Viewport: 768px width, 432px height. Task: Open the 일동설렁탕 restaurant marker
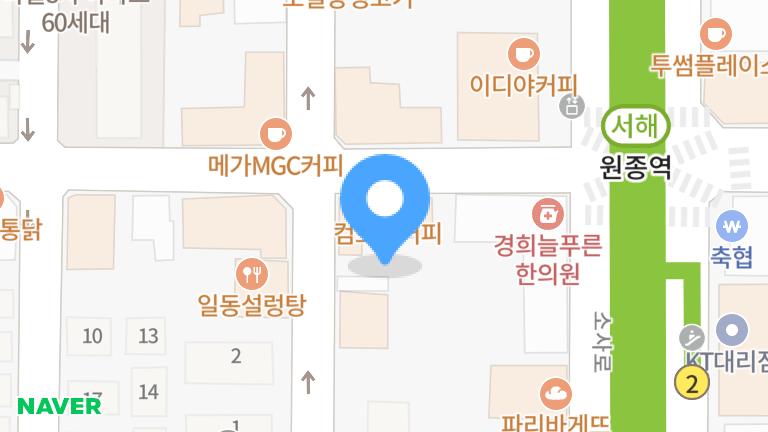pyautogui.click(x=251, y=272)
